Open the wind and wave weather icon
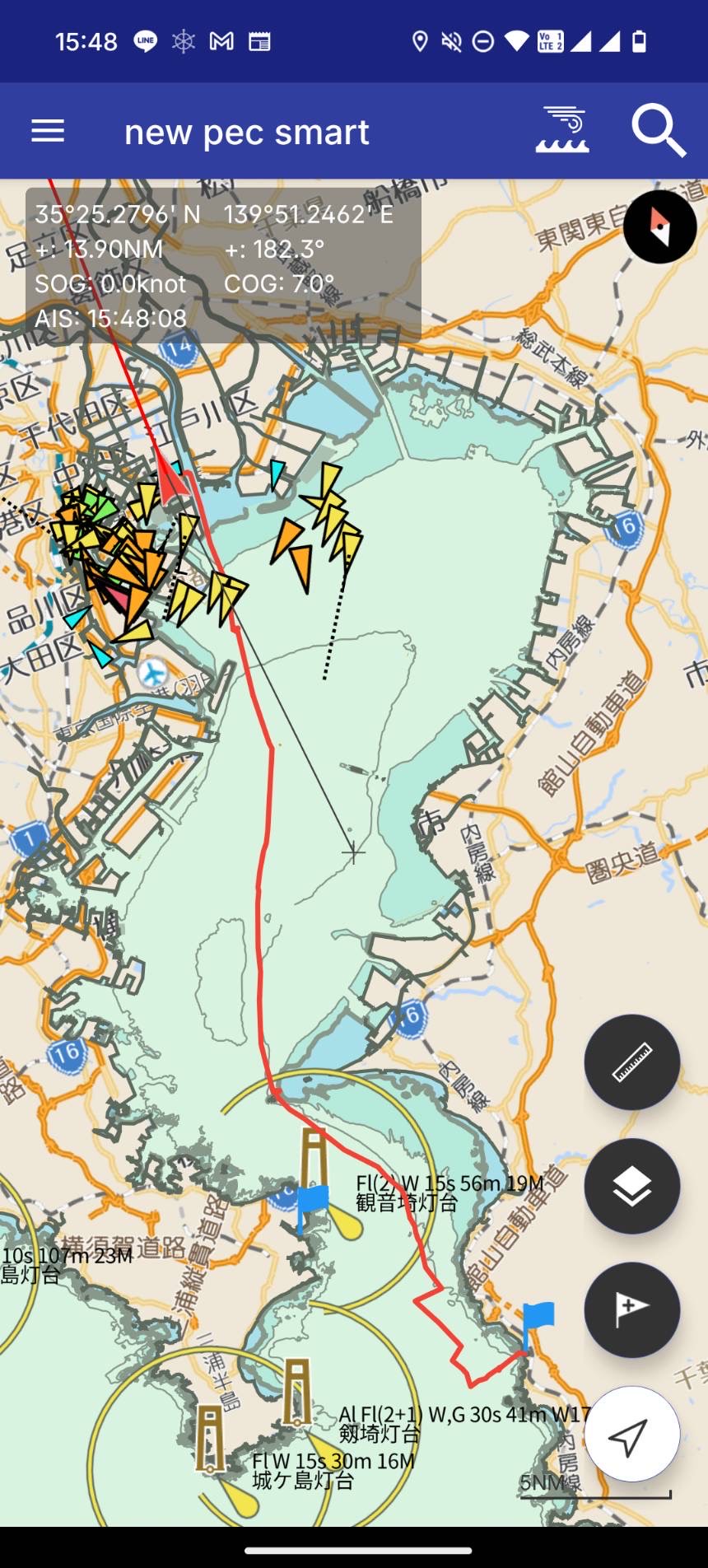 (562, 131)
